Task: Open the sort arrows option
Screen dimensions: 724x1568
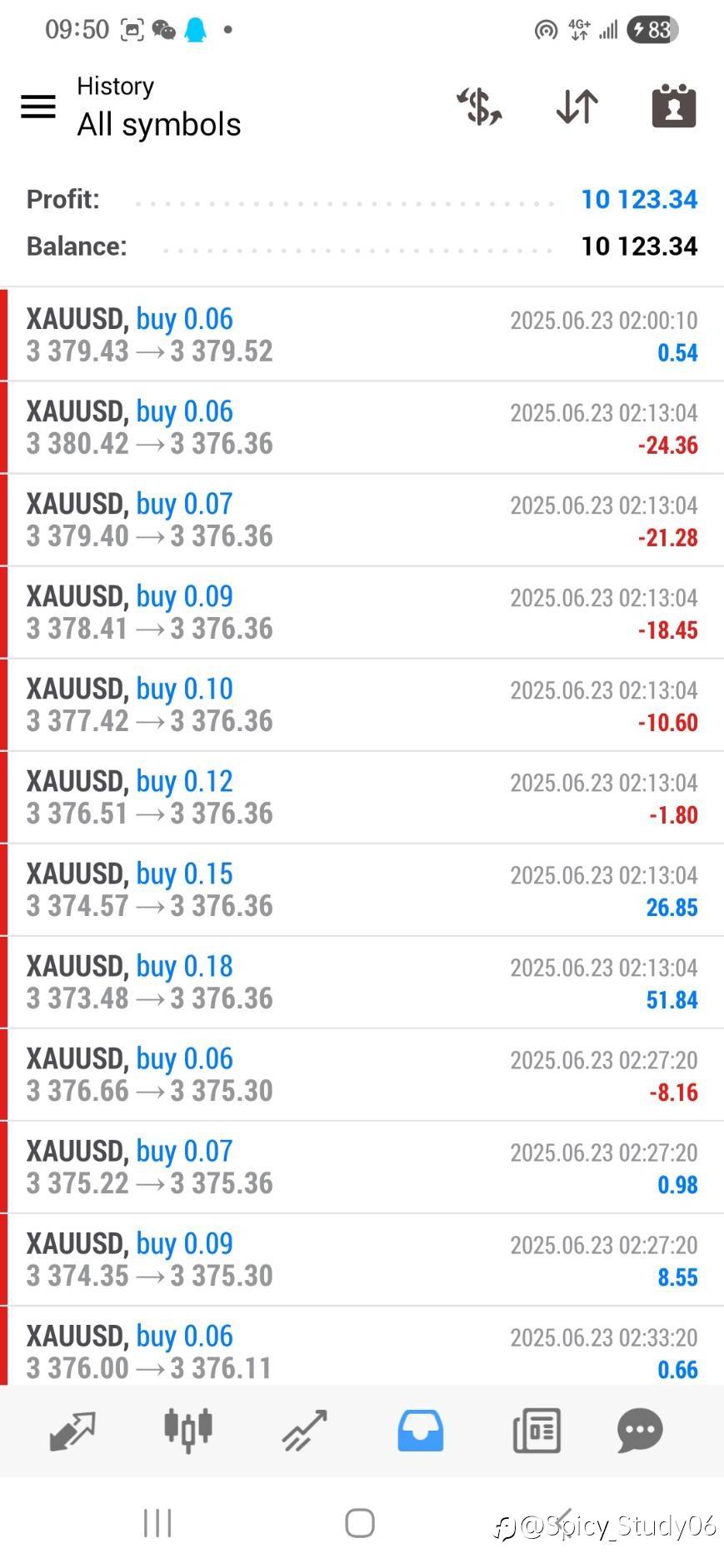Action: (577, 107)
